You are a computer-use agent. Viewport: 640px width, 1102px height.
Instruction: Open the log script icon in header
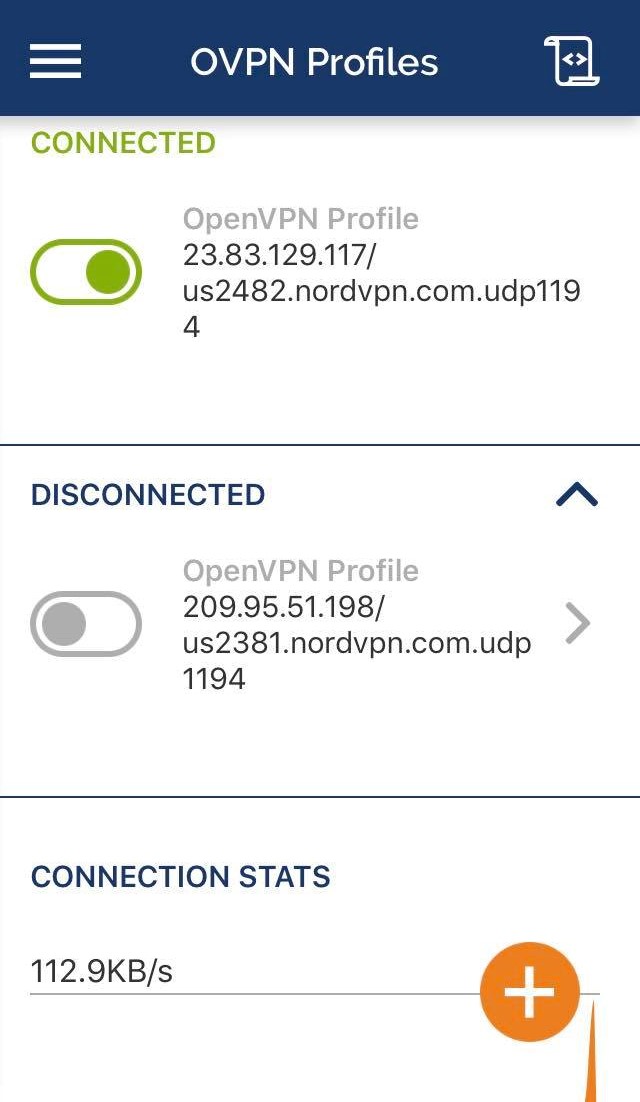pos(572,62)
